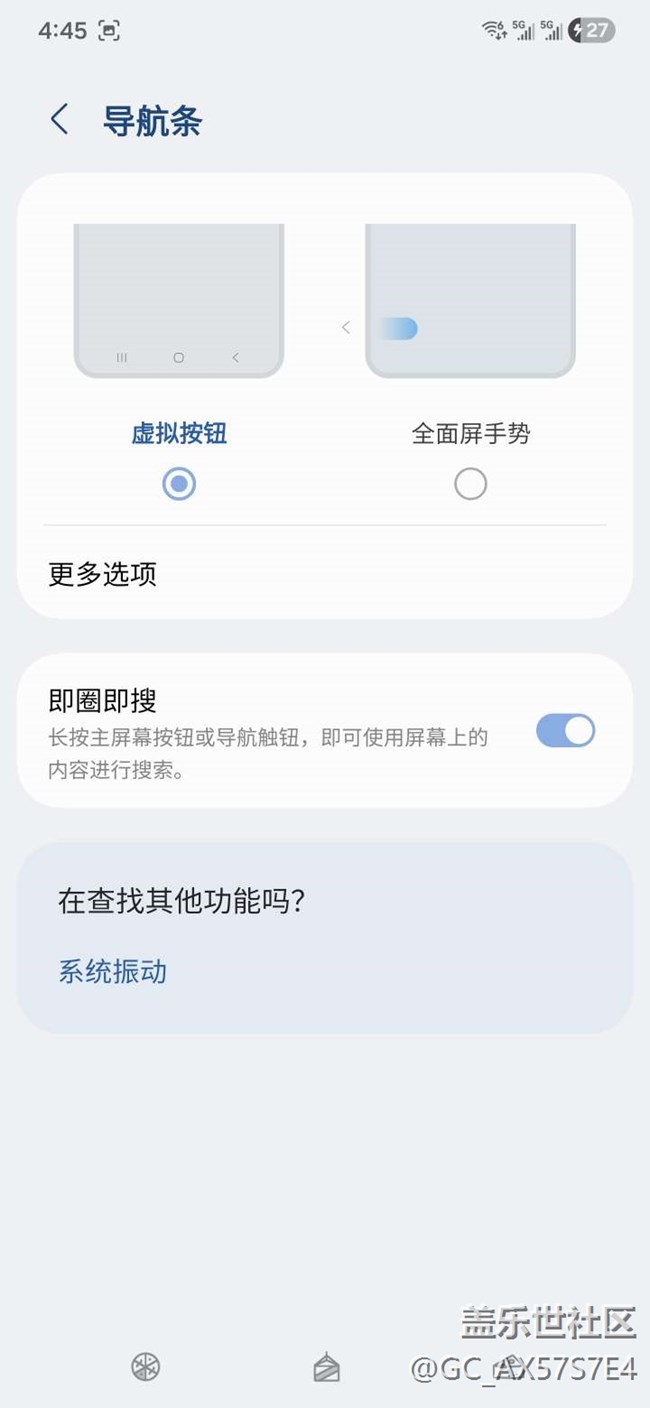Open the 系统振动 link

113,971
